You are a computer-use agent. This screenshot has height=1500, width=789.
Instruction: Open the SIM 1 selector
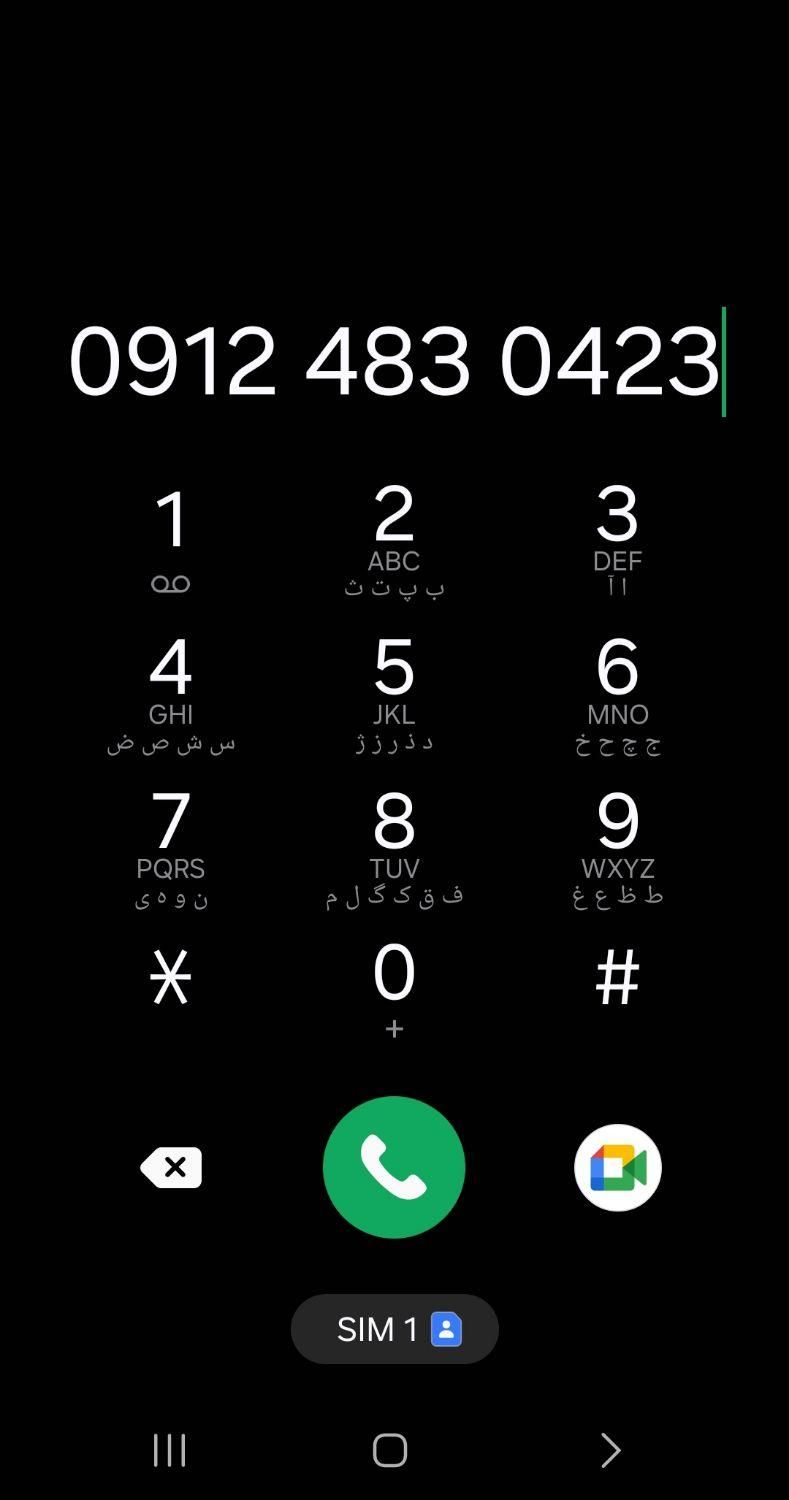coord(394,1329)
